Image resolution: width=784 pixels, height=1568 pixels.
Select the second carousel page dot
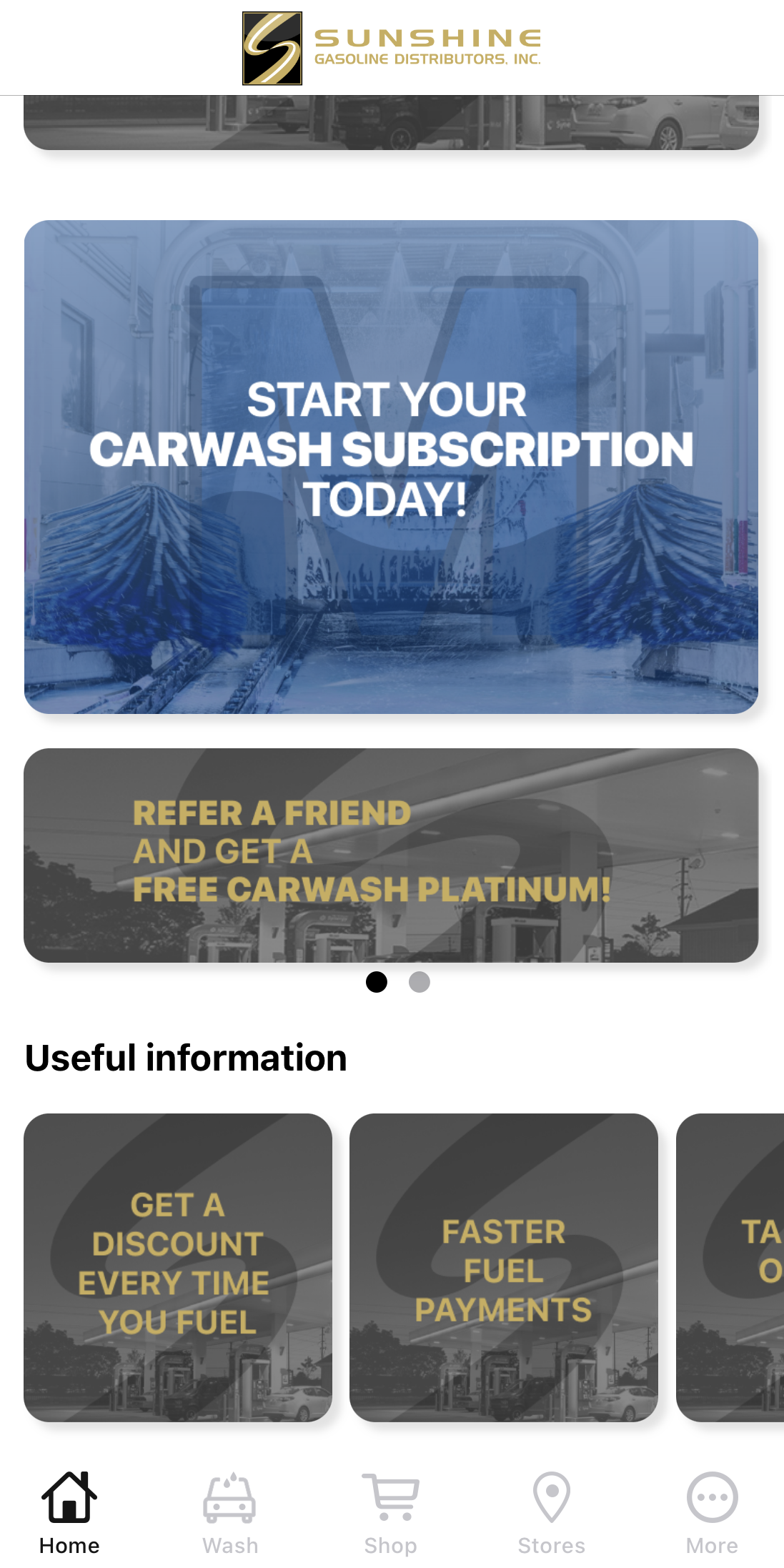tap(420, 982)
